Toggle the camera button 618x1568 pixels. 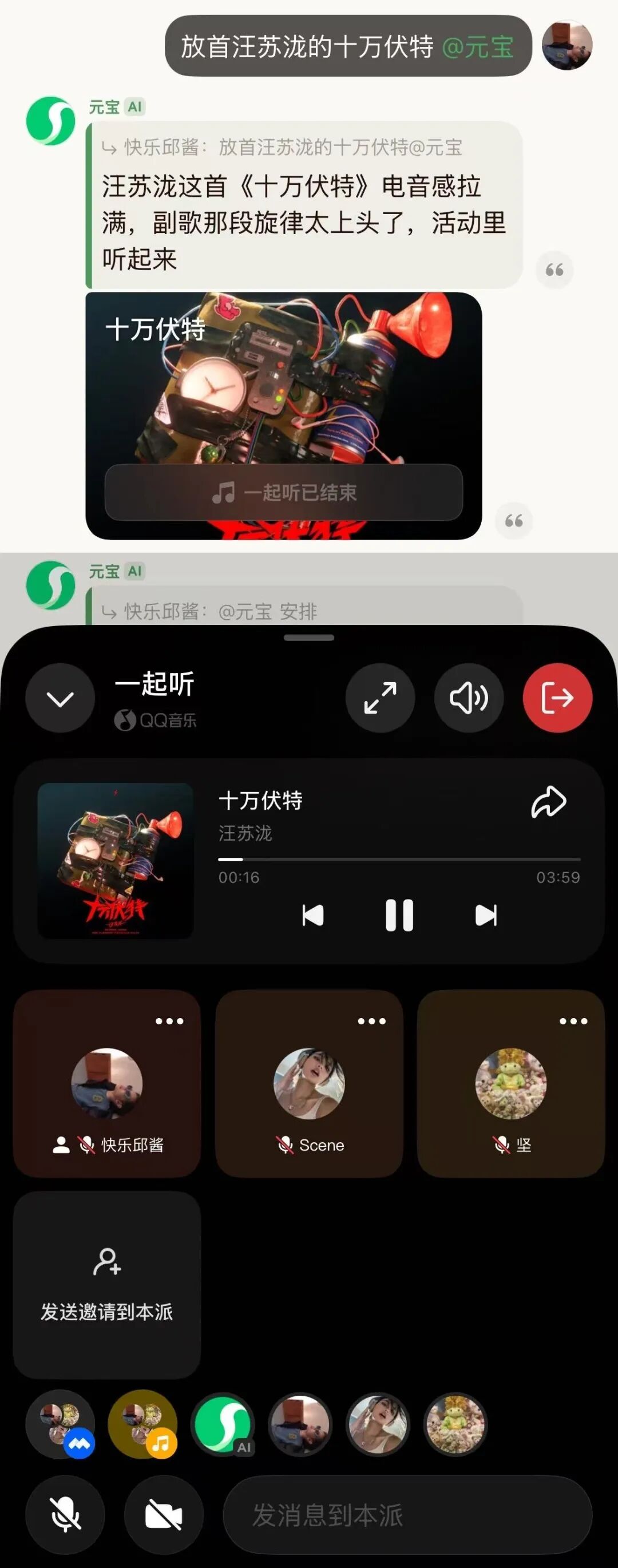[163, 1515]
